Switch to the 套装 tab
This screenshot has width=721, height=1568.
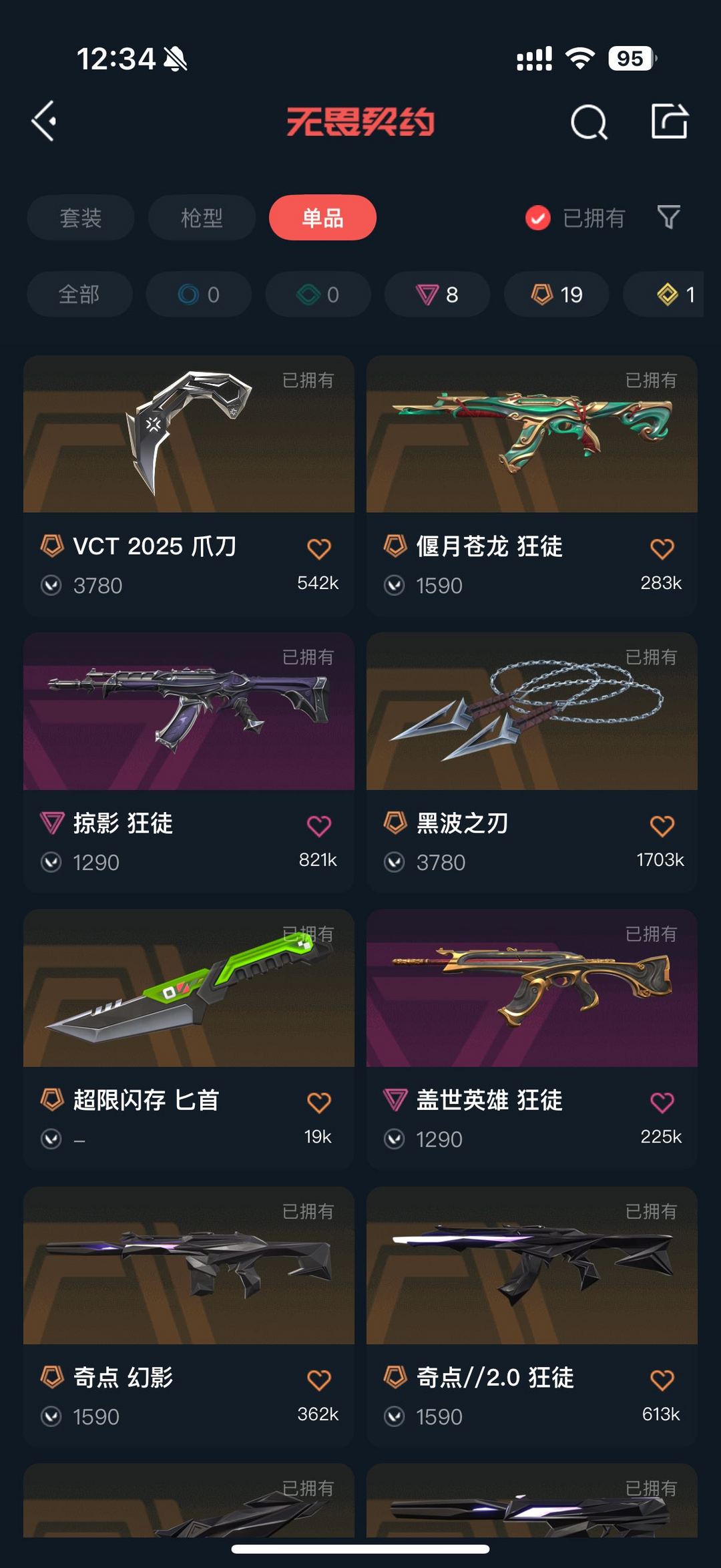(81, 218)
